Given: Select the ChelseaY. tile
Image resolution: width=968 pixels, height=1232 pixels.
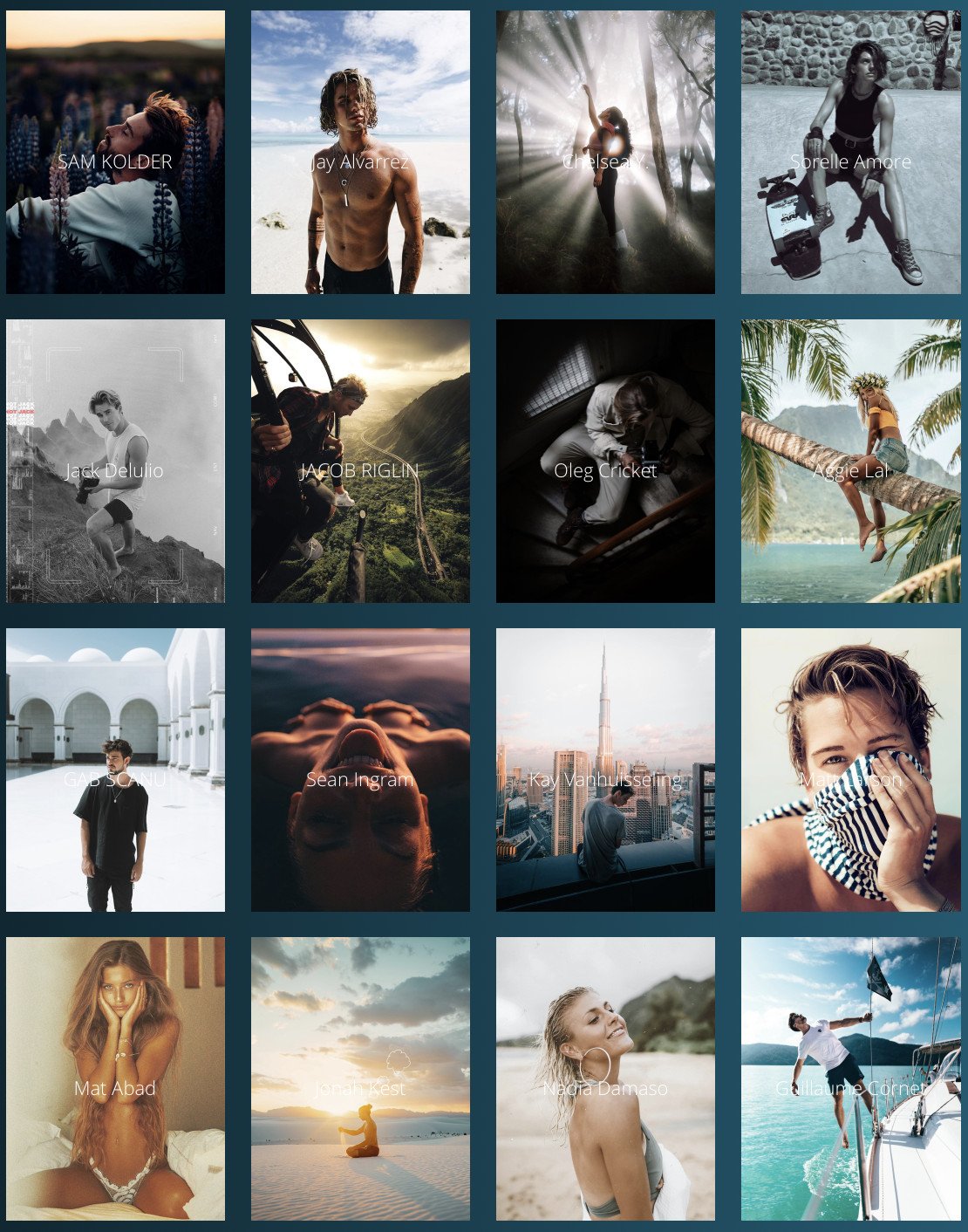Looking at the screenshot, I should [x=605, y=153].
